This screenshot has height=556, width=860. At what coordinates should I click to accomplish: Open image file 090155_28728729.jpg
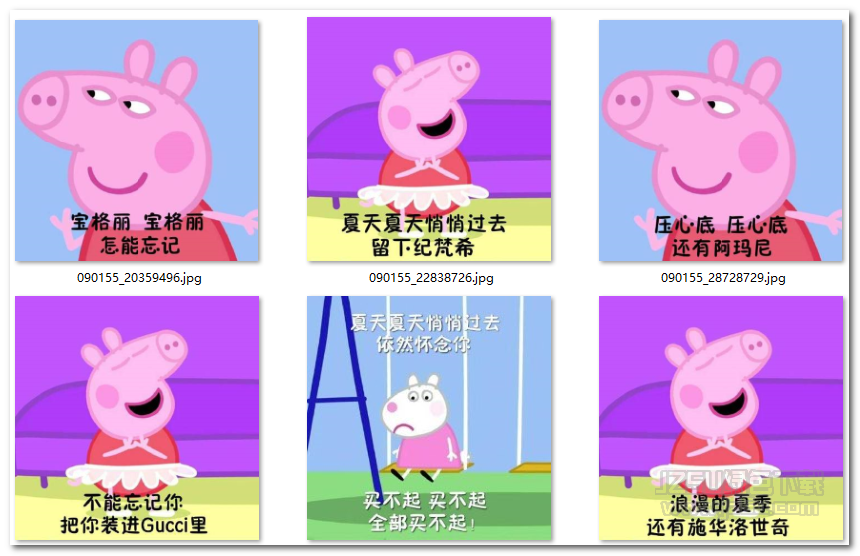pos(721,140)
